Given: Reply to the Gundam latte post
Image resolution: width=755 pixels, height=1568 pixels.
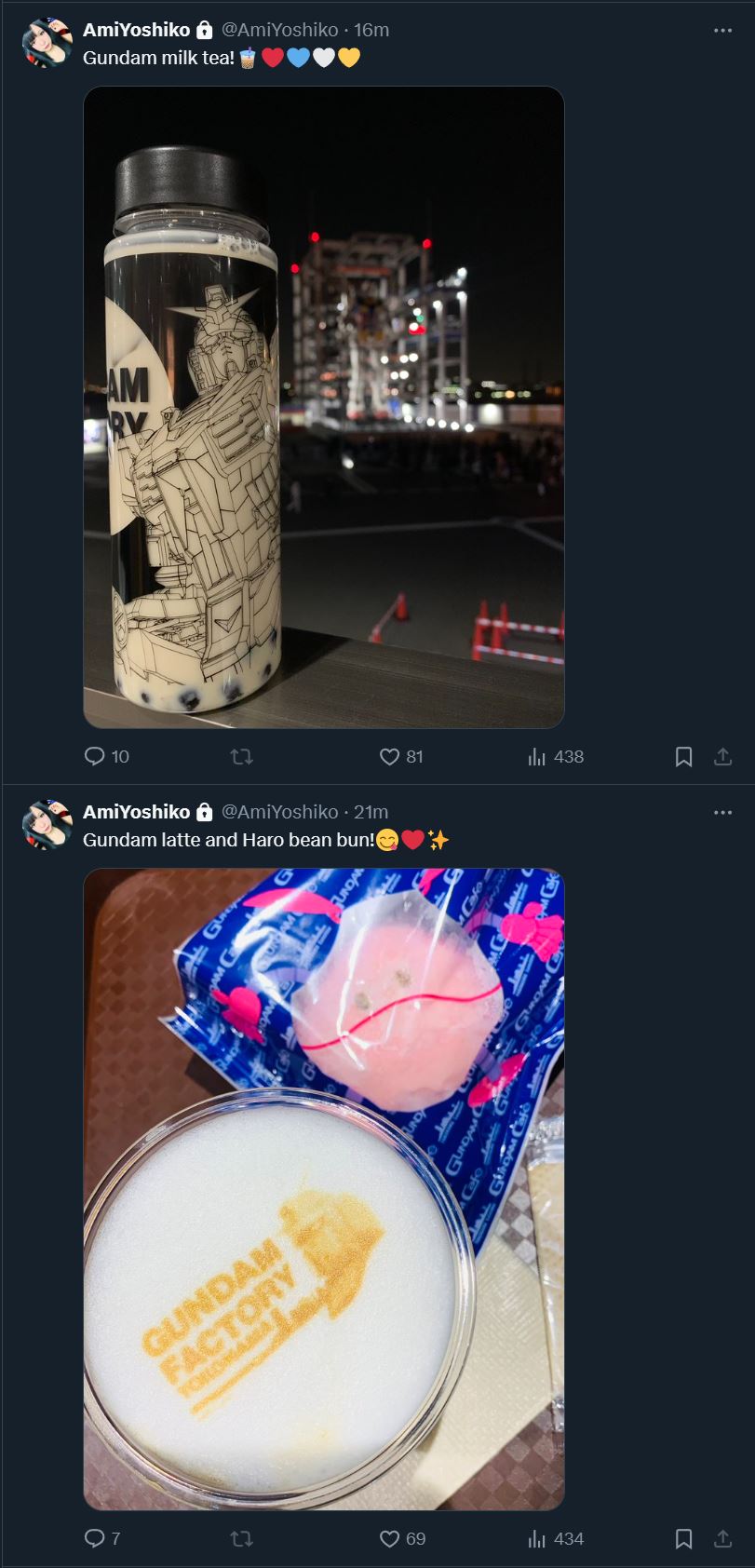Looking at the screenshot, I should 95,1538.
